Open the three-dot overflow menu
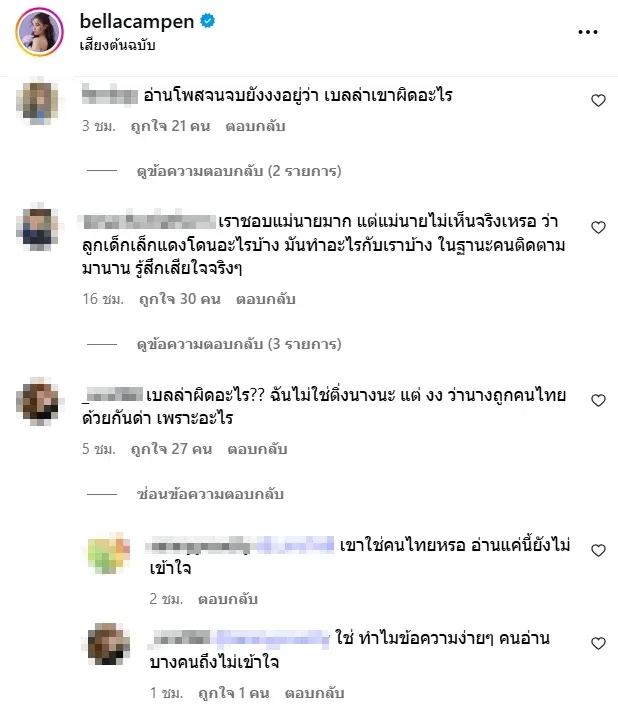The image size is (618, 712). [x=588, y=33]
